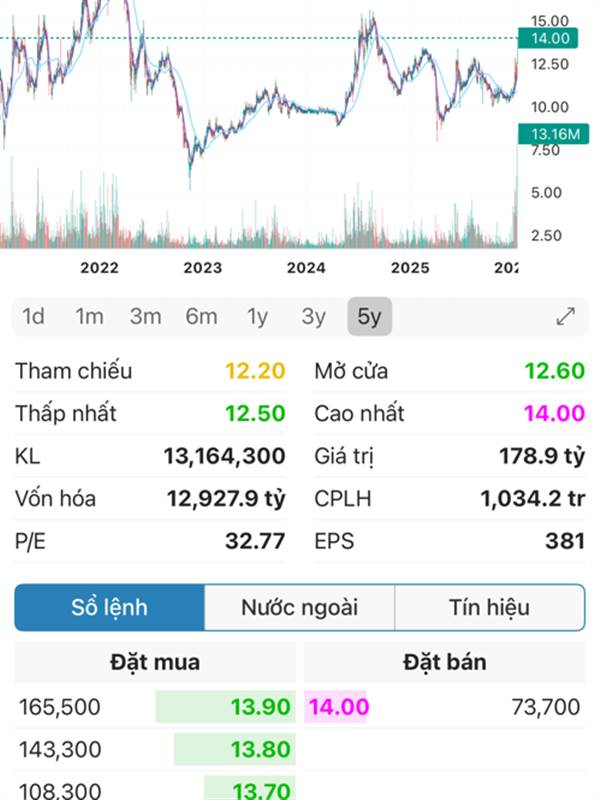This screenshot has height=800, width=600.
Task: Choose the 14.00 ask price
Action: point(339,707)
